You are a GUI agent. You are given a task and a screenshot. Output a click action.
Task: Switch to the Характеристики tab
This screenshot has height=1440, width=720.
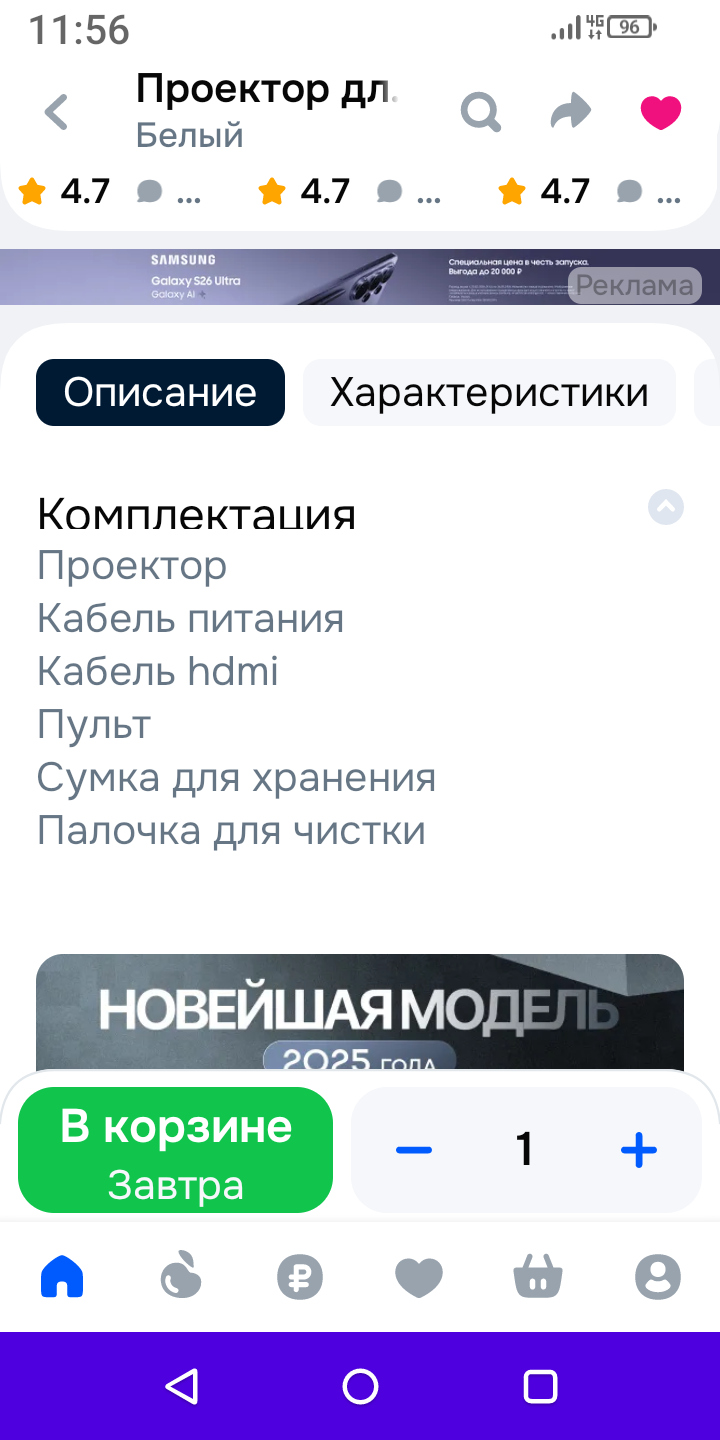pyautogui.click(x=489, y=393)
